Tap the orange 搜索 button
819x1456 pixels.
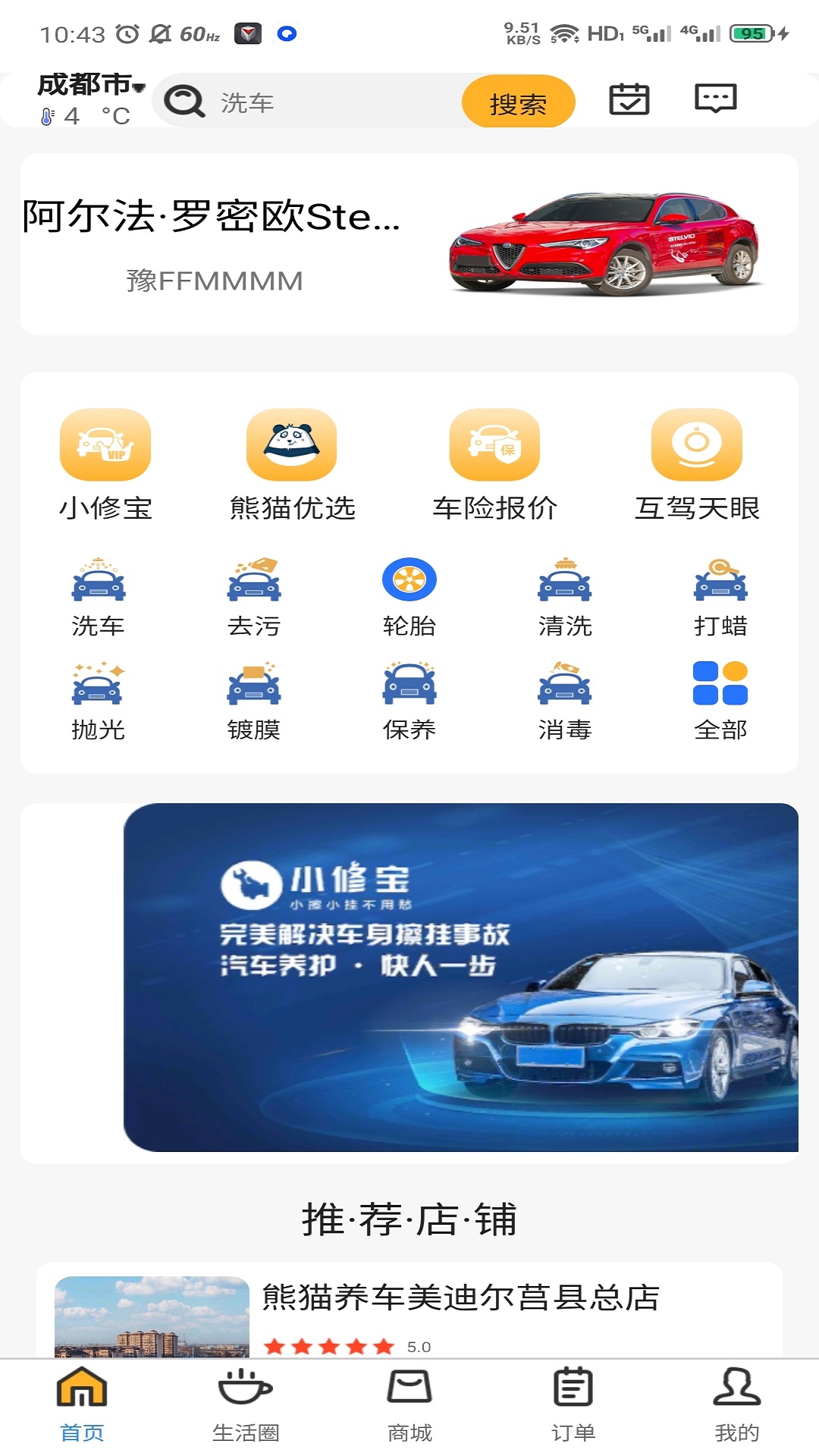[518, 102]
